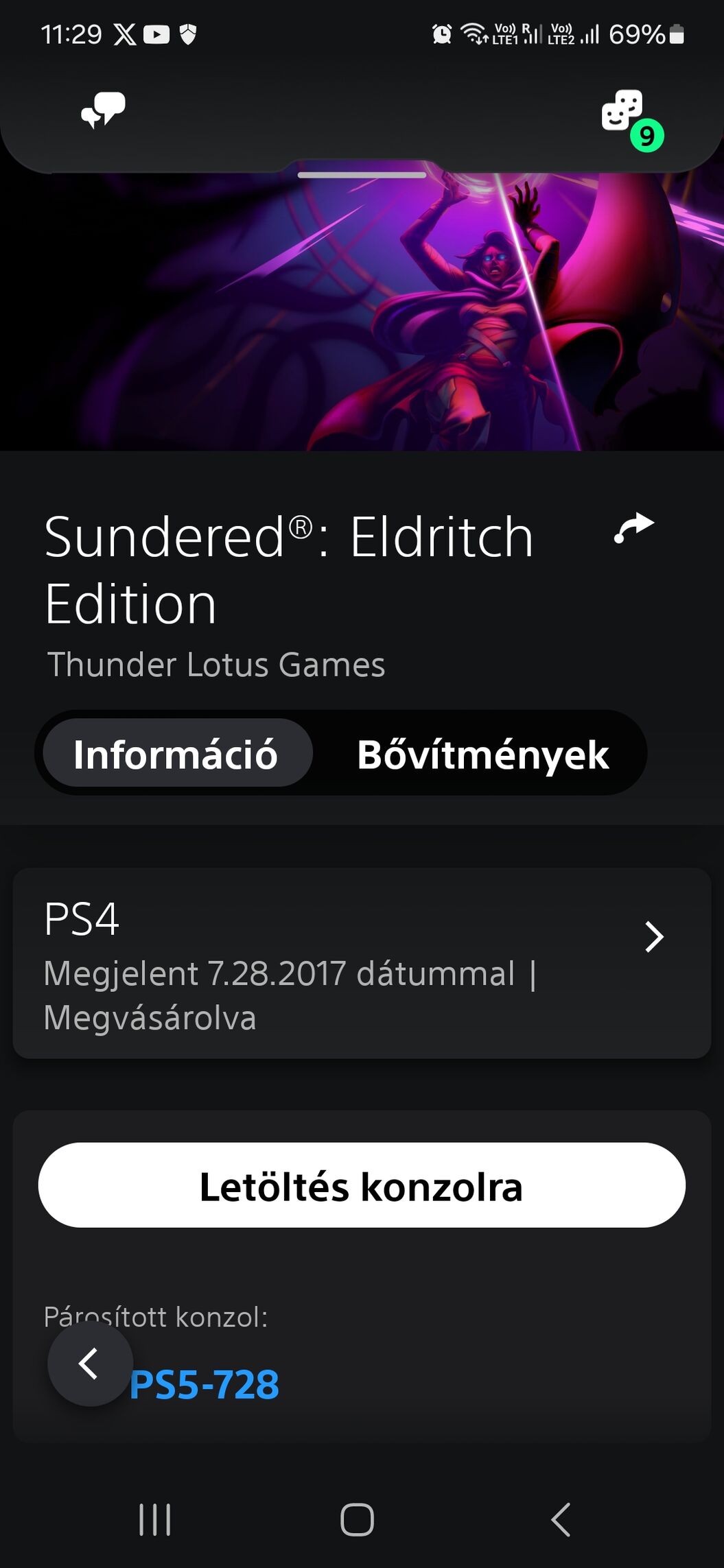Open the chat messages icon
The image size is (724, 1568).
point(103,110)
